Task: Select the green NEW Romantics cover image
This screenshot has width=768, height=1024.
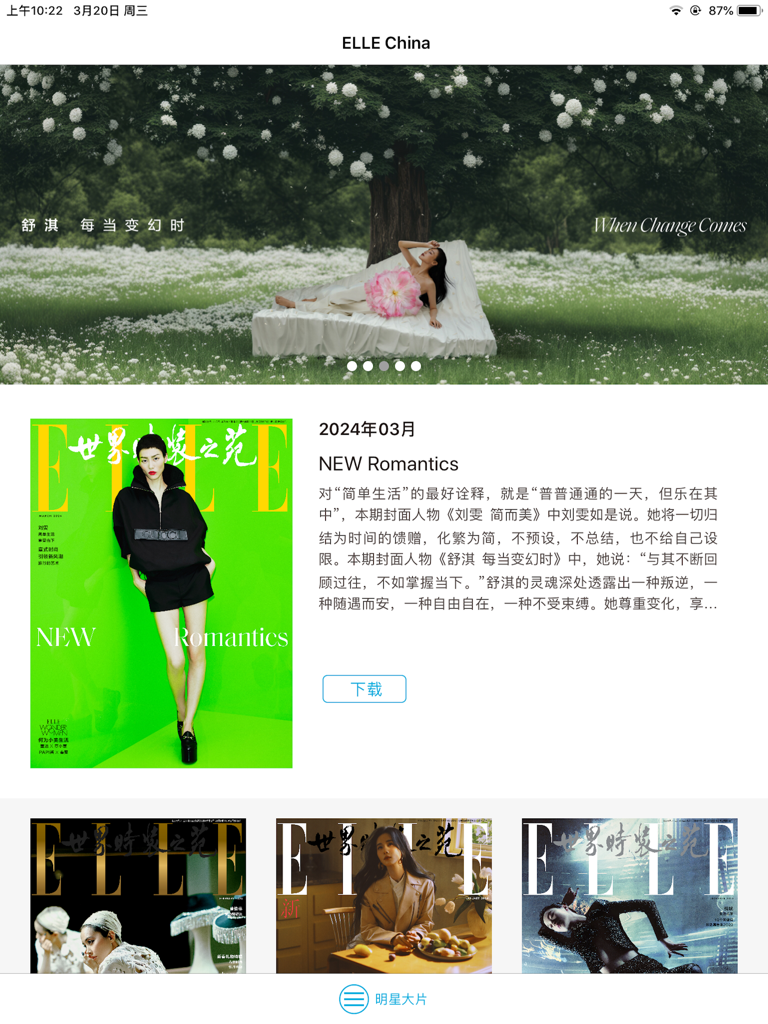Action: [160, 593]
